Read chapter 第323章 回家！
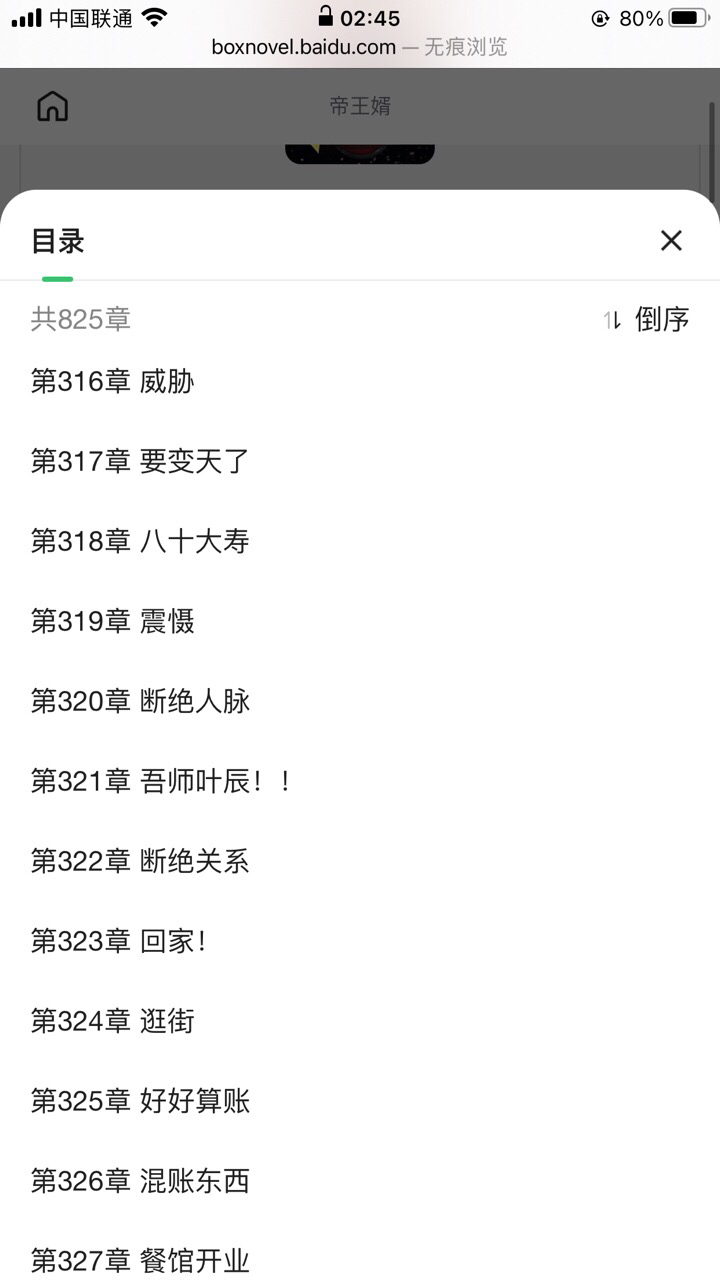This screenshot has width=720, height=1280. point(118,941)
